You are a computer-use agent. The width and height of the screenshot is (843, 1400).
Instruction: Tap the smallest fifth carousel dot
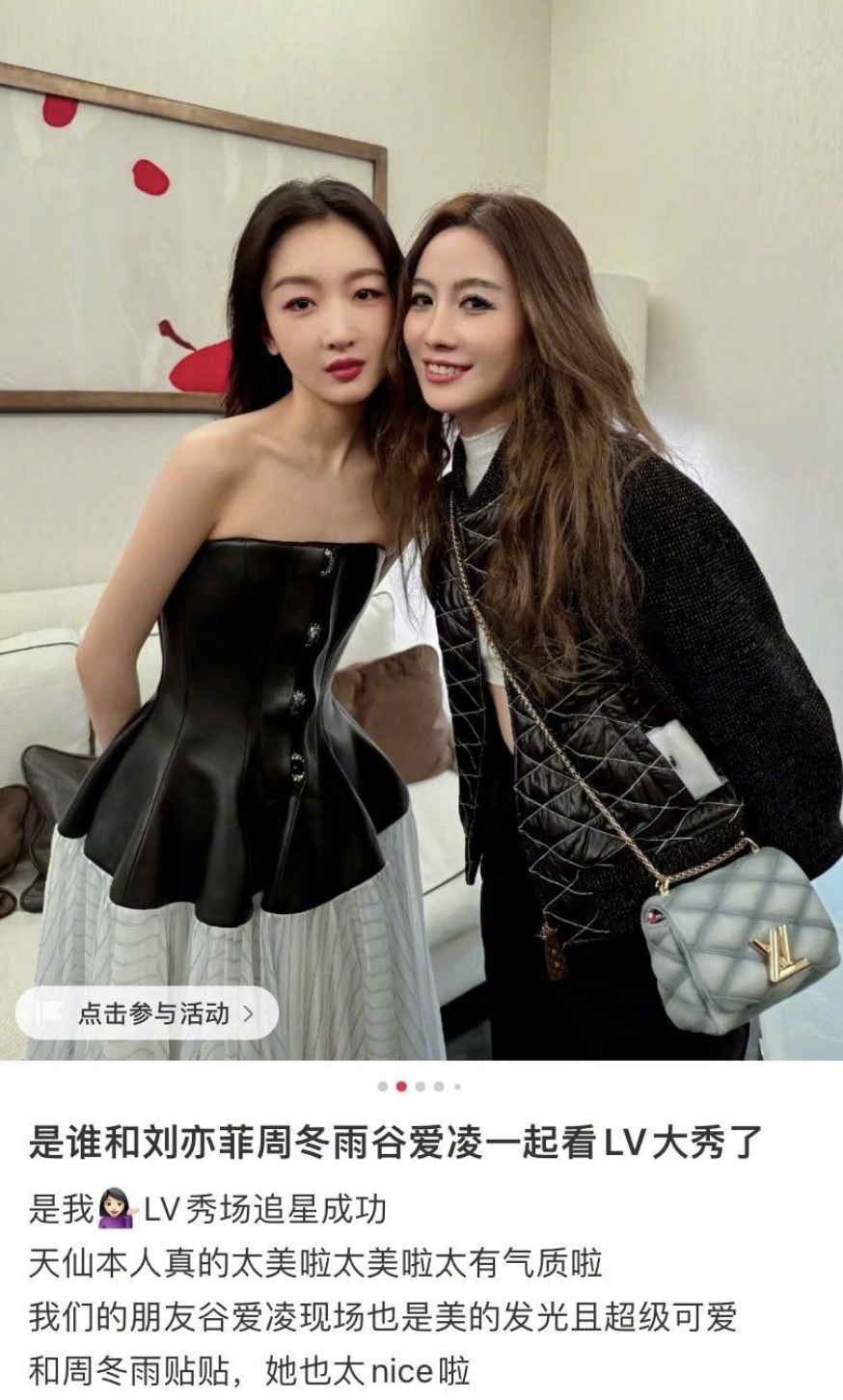pyautogui.click(x=457, y=1086)
